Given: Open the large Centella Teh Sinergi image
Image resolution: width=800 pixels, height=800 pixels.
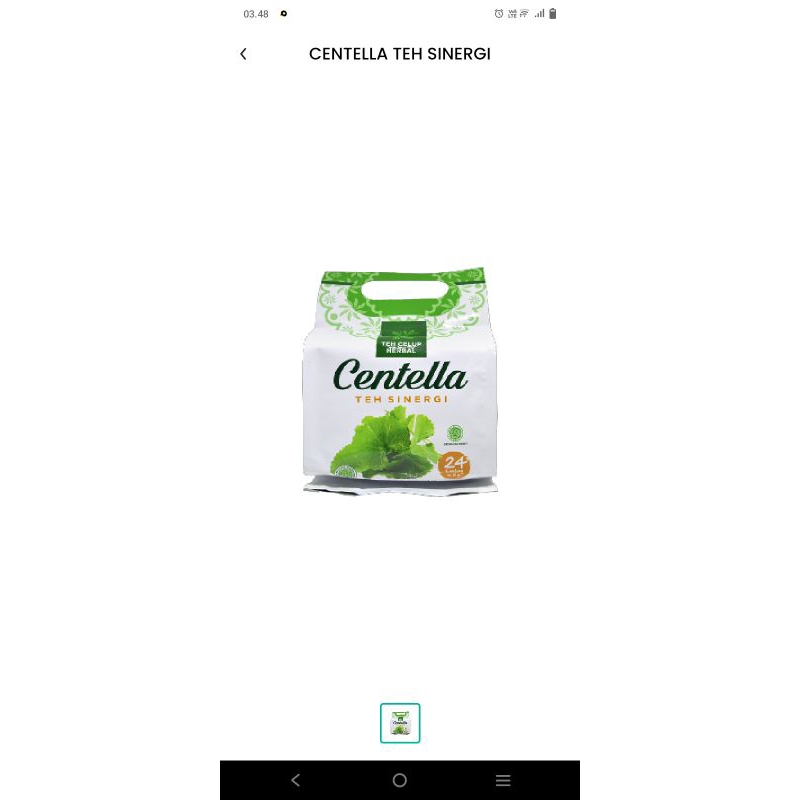Looking at the screenshot, I should (400, 382).
